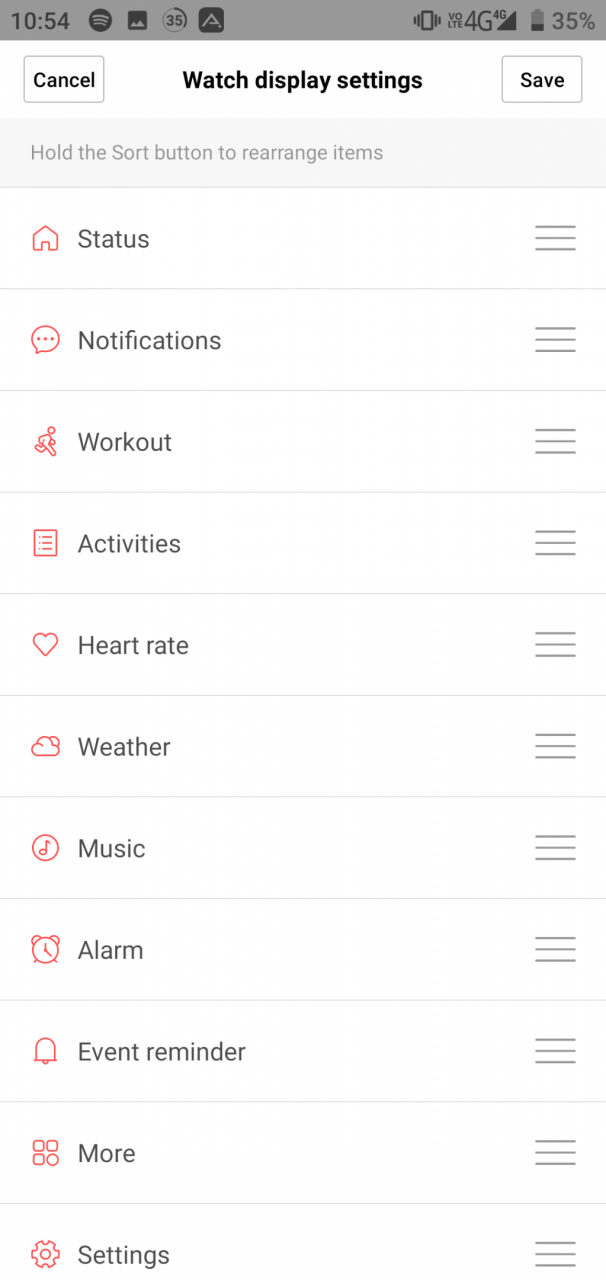
Task: Save the watch display settings
Action: 541,80
